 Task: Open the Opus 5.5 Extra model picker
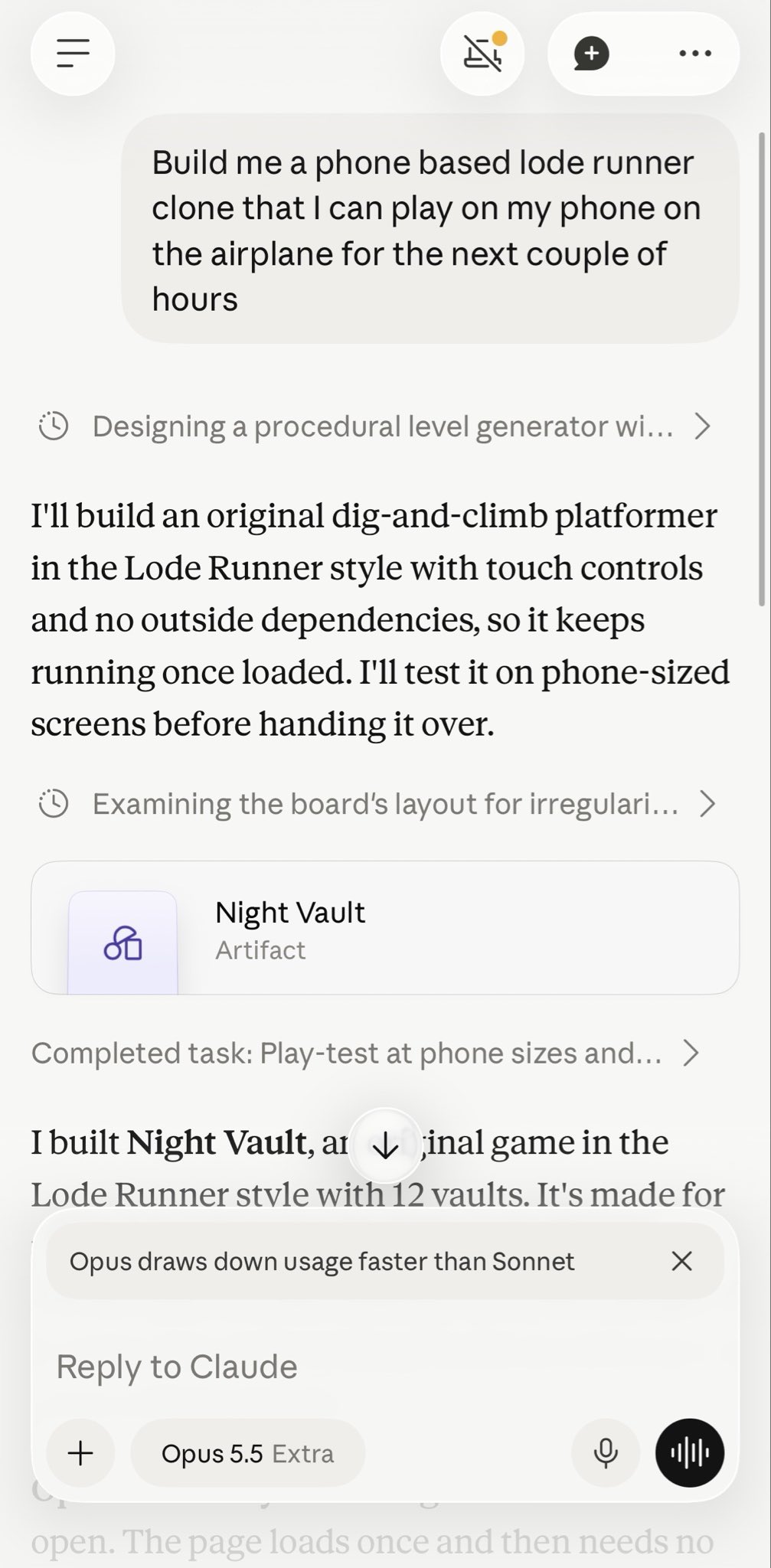coord(248,1453)
